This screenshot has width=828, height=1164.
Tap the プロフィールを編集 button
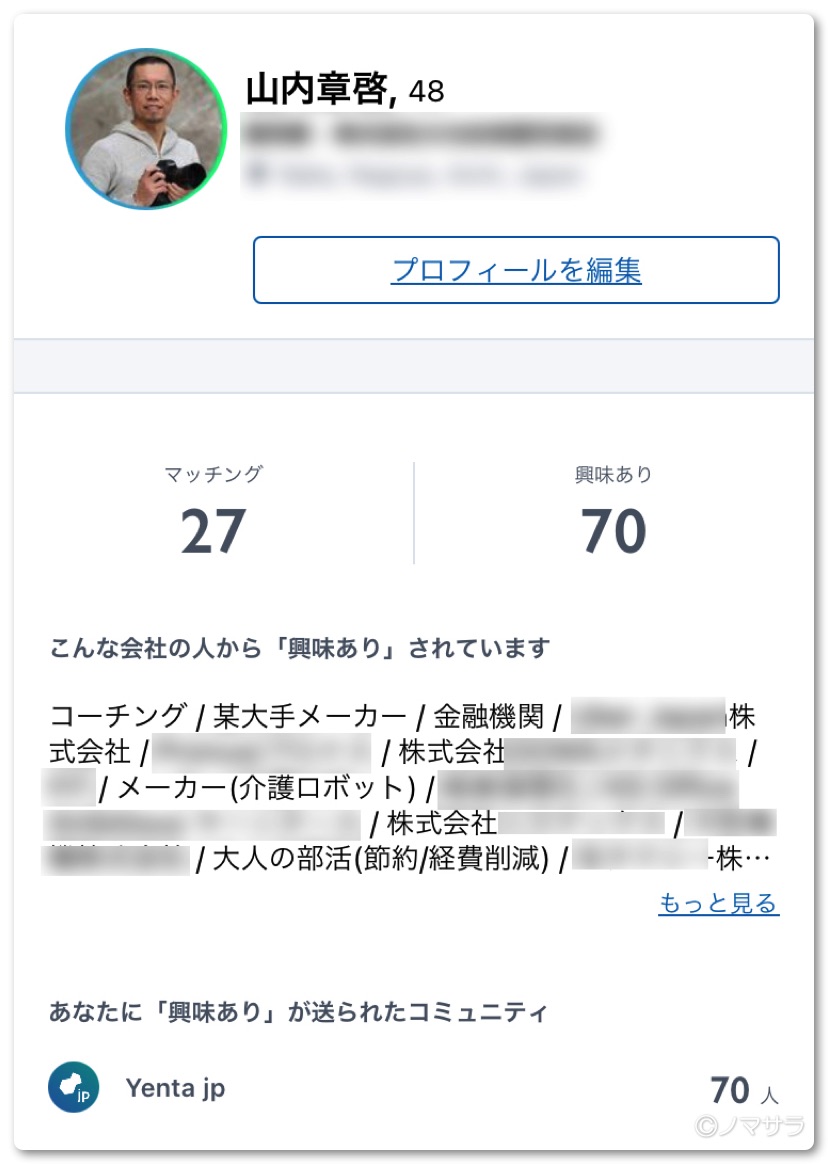coord(516,270)
